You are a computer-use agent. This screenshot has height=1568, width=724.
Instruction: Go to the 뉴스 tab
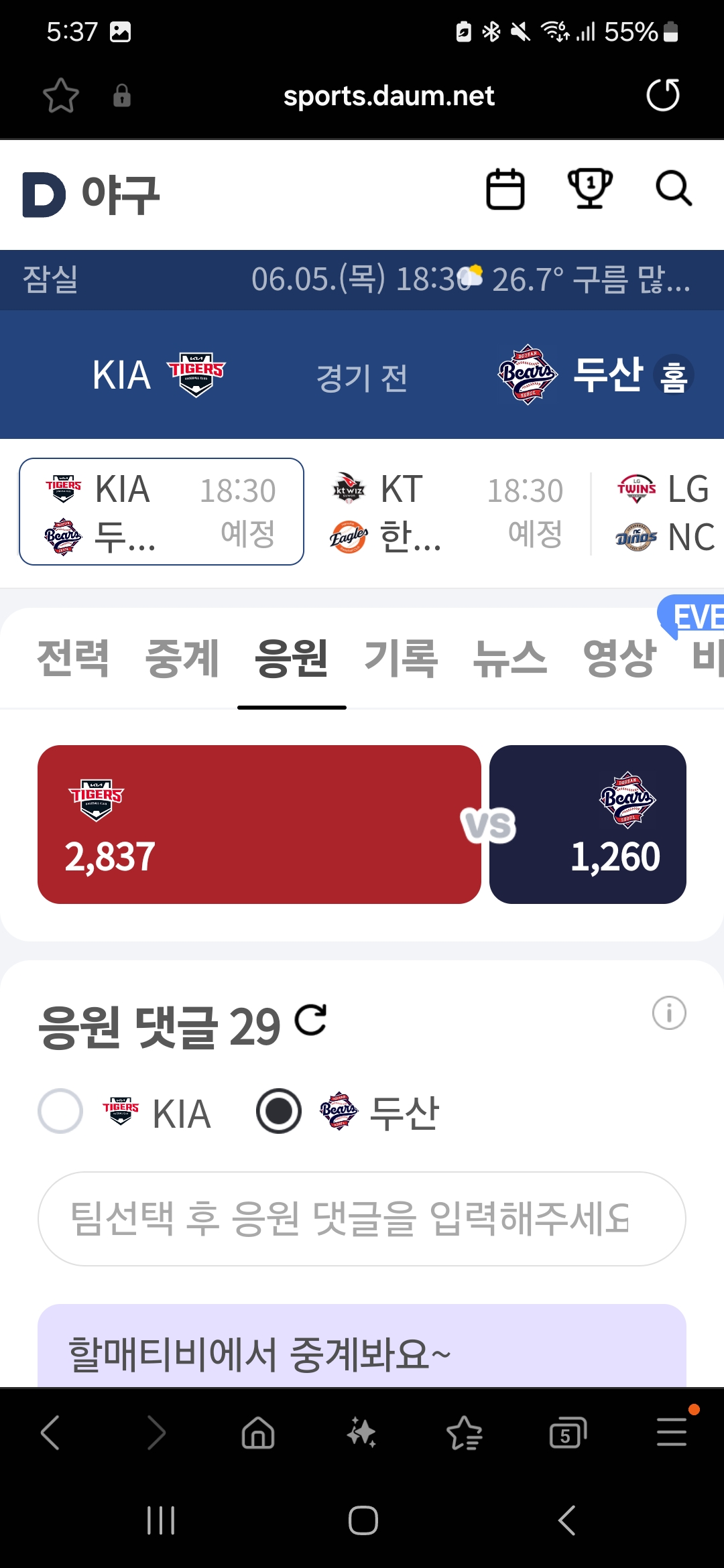point(509,658)
